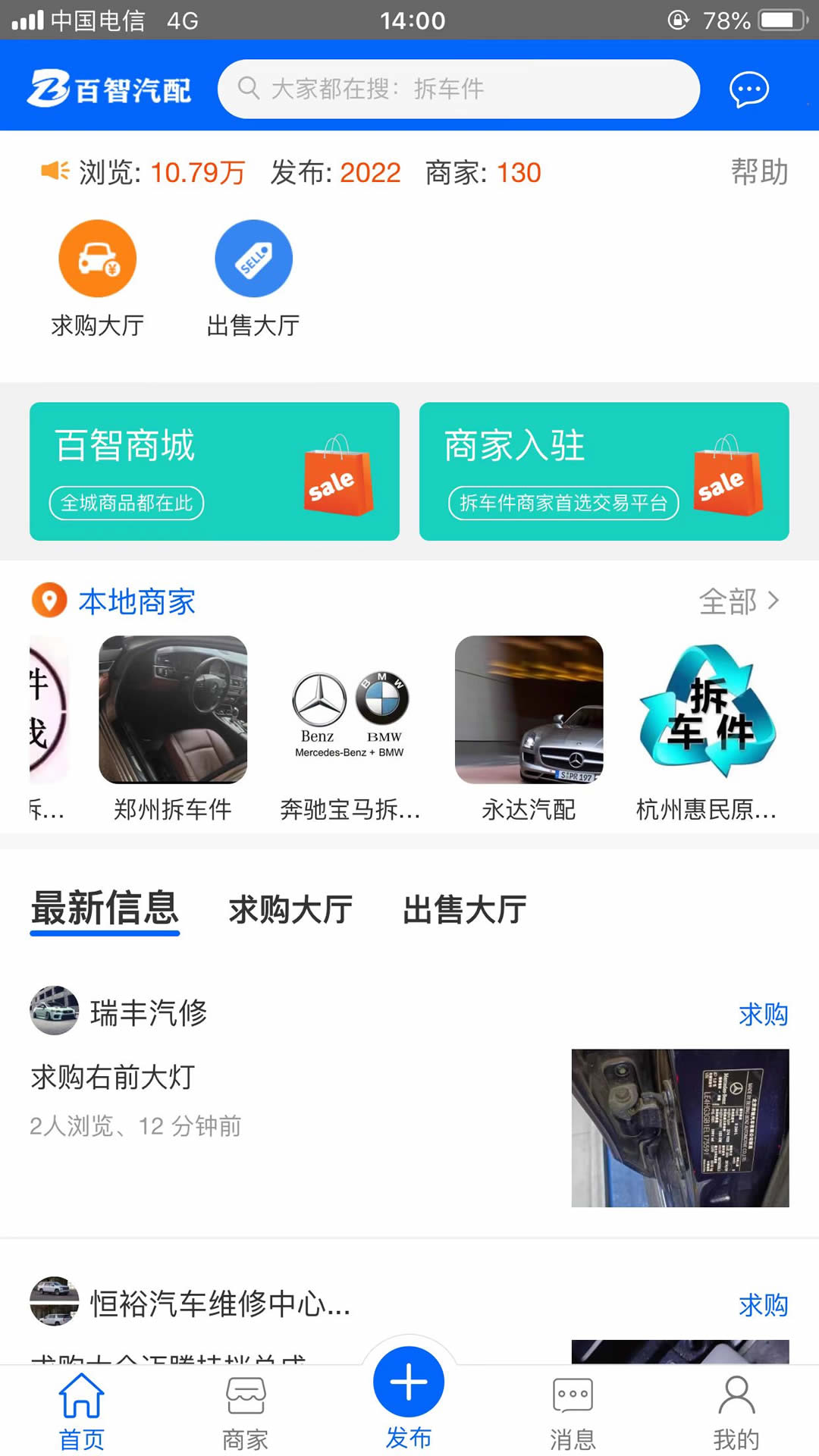View 全部 local merchants
Image resolution: width=819 pixels, height=1456 pixels.
739,601
